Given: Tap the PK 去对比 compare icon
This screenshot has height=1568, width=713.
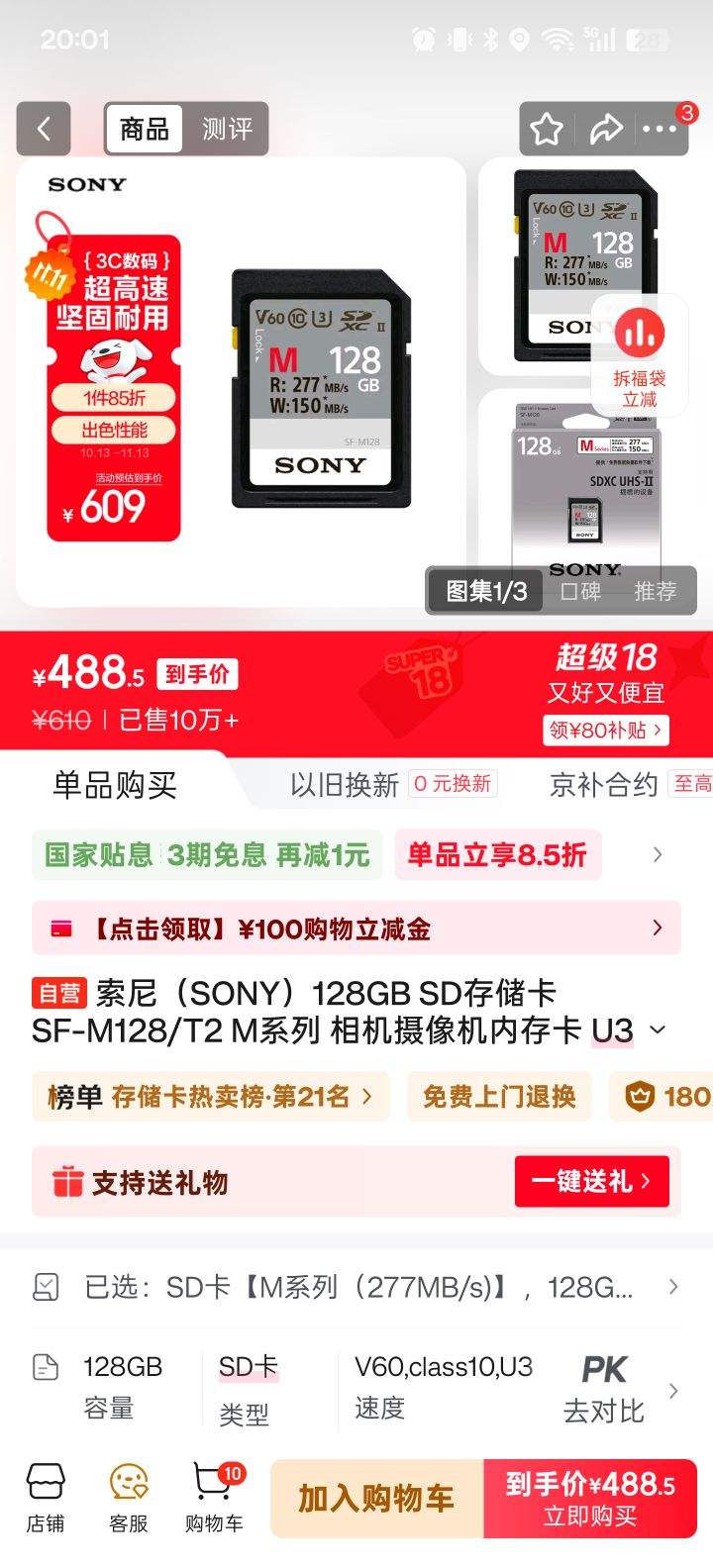Looking at the screenshot, I should point(604,1384).
